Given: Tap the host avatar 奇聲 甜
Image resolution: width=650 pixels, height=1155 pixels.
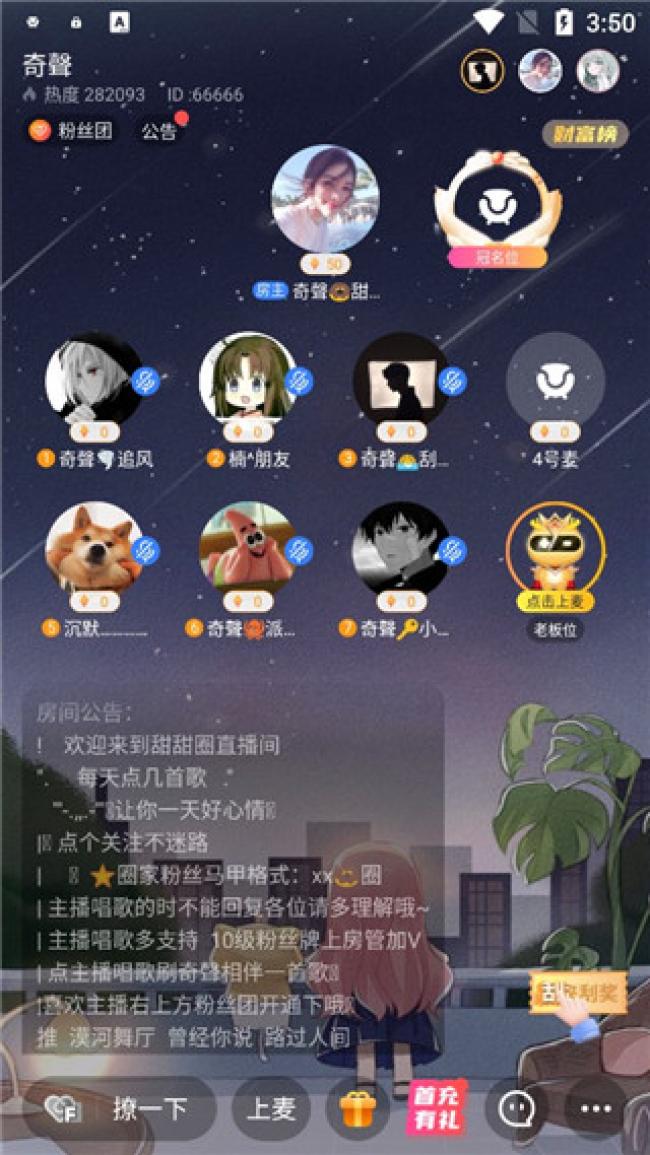Looking at the screenshot, I should coord(325,198).
